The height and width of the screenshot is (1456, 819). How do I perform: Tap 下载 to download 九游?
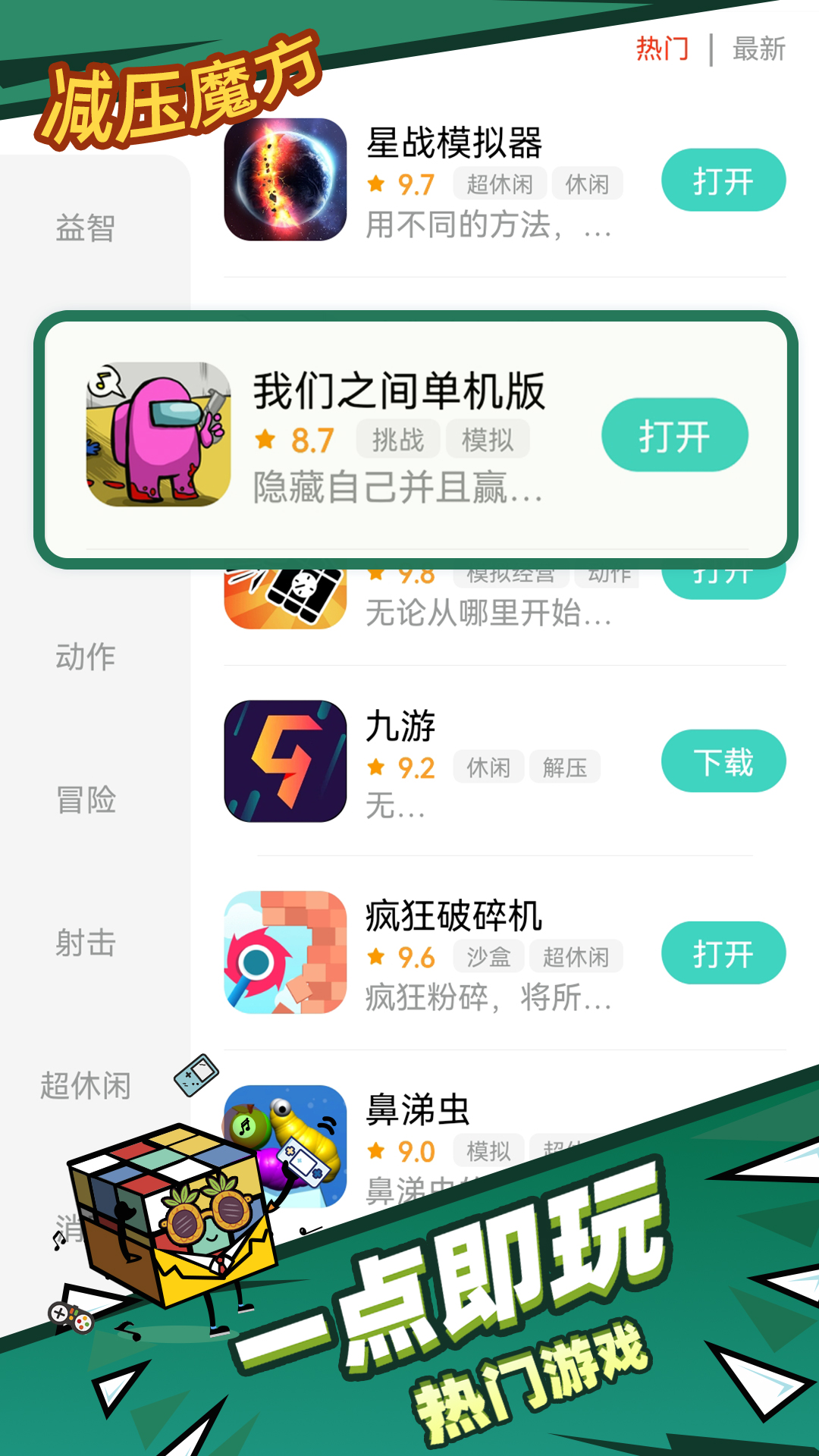723,762
